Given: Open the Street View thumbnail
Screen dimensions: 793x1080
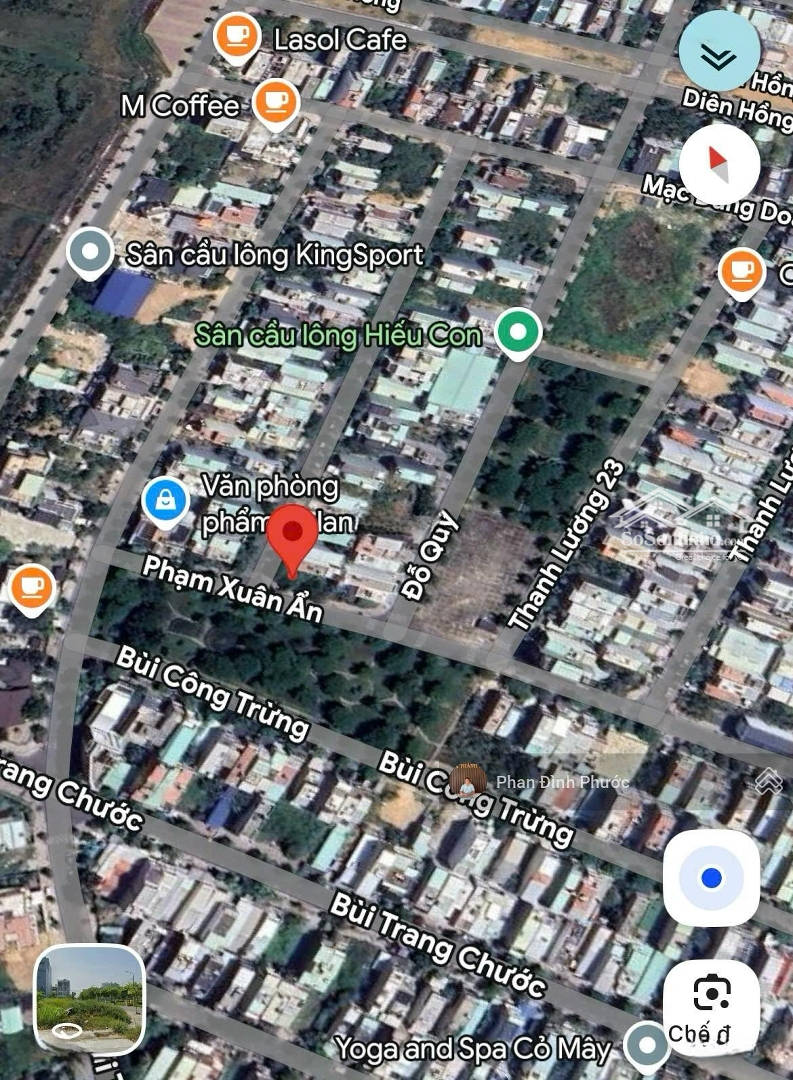Looking at the screenshot, I should tap(89, 998).
